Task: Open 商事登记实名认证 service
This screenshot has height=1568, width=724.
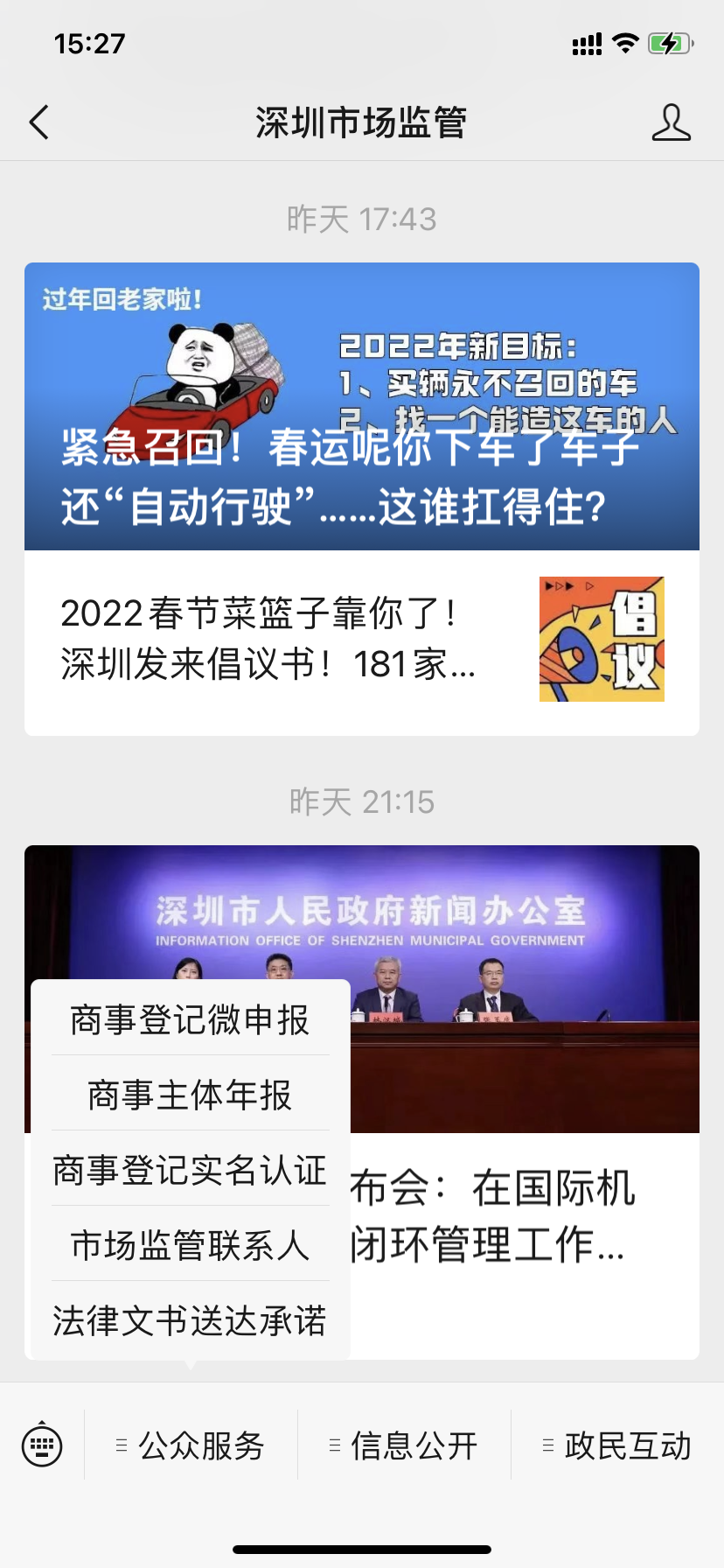Action: 190,1171
